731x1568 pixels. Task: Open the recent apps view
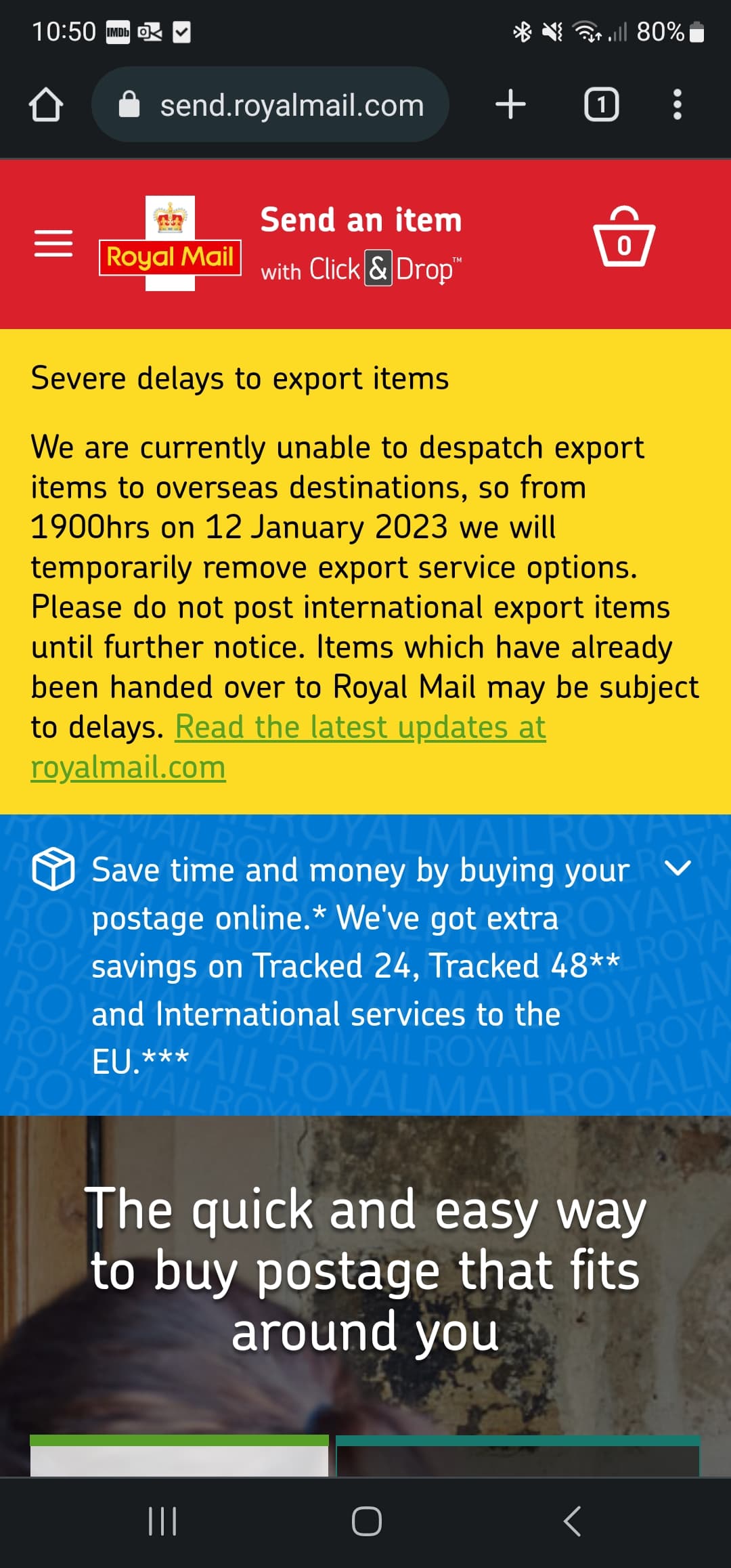coord(162,1521)
